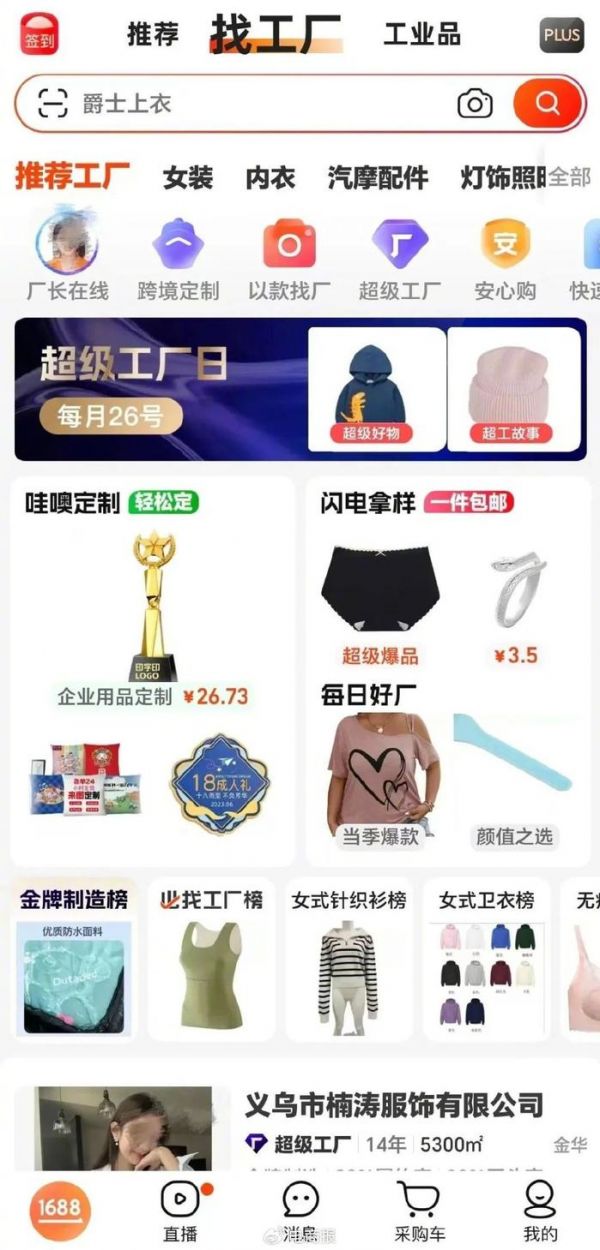Open the PLUS membership button
600x1250 pixels.
[561, 35]
